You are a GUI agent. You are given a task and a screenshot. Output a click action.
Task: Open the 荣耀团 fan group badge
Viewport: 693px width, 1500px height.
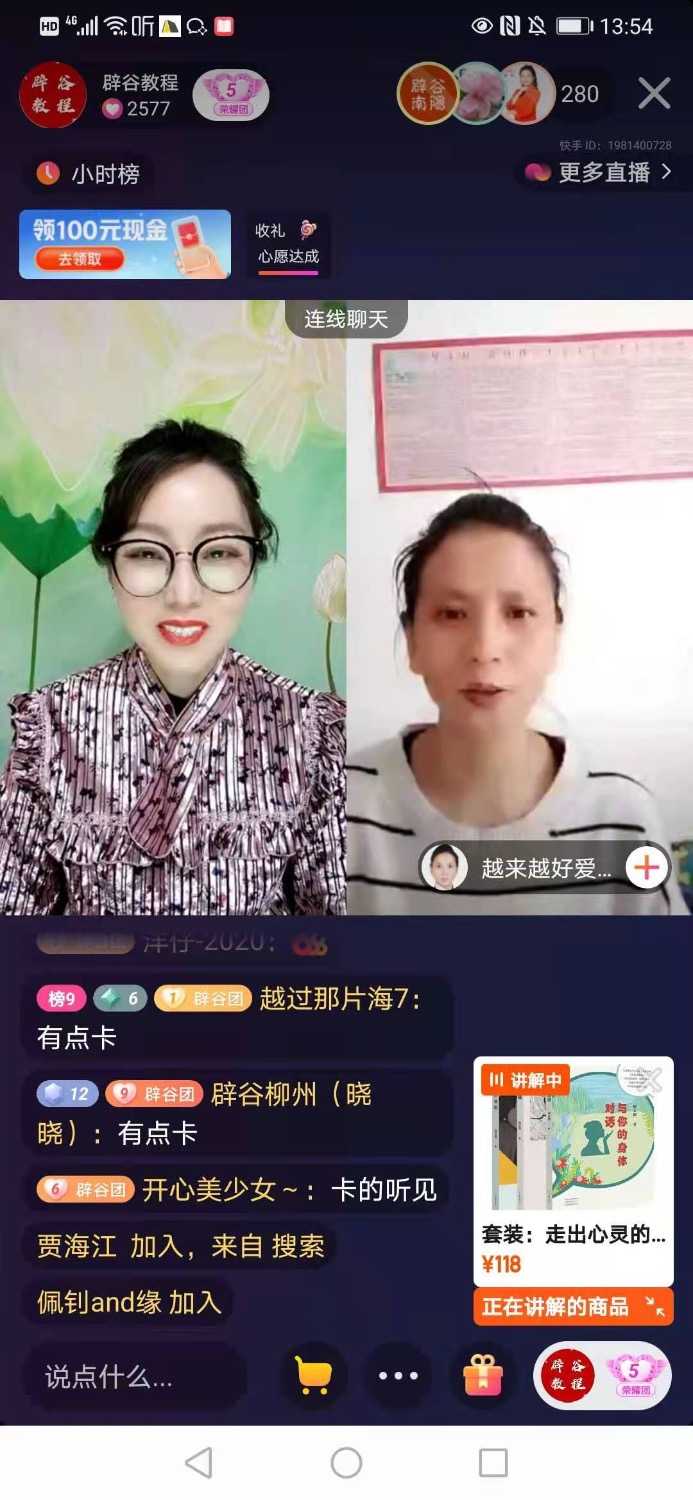231,96
